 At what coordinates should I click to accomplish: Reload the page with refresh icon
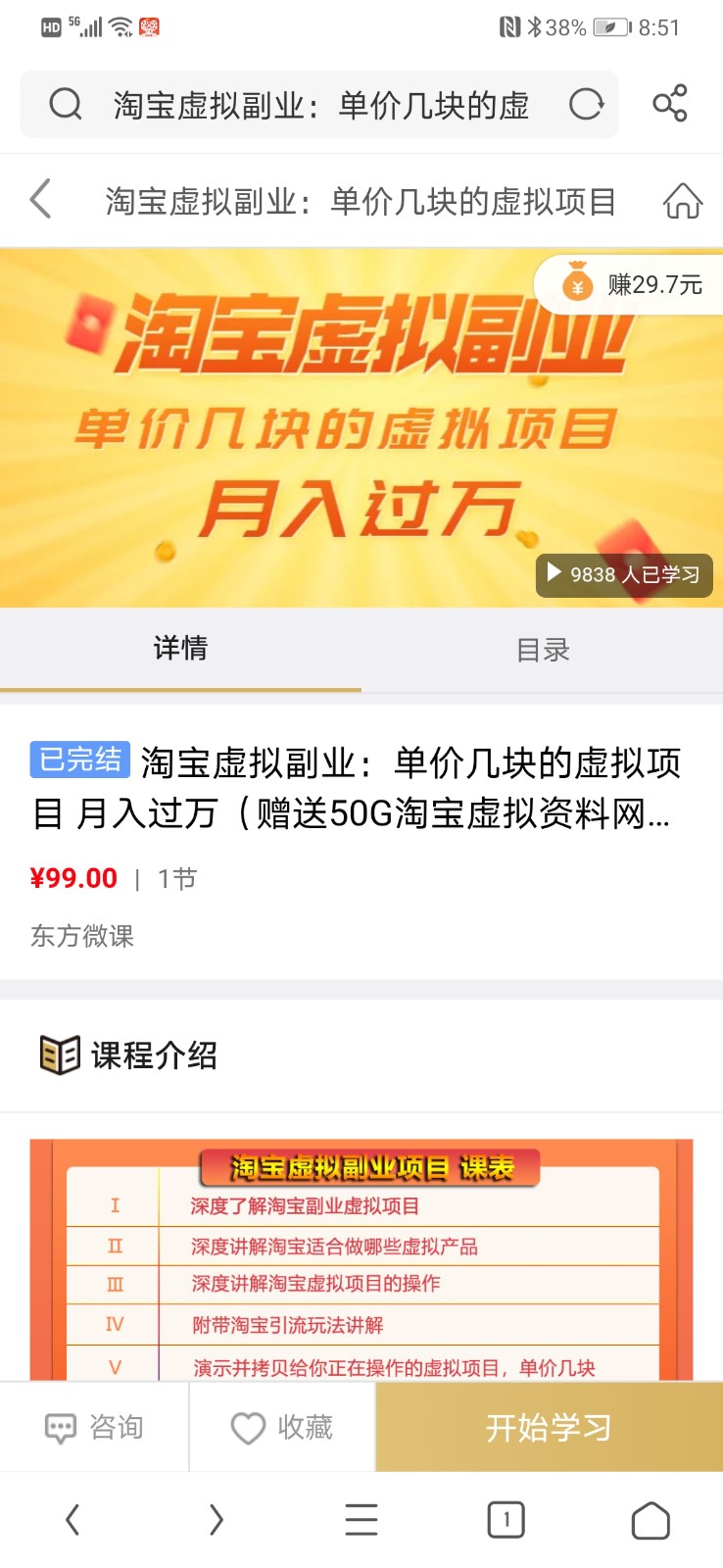pyautogui.click(x=586, y=104)
